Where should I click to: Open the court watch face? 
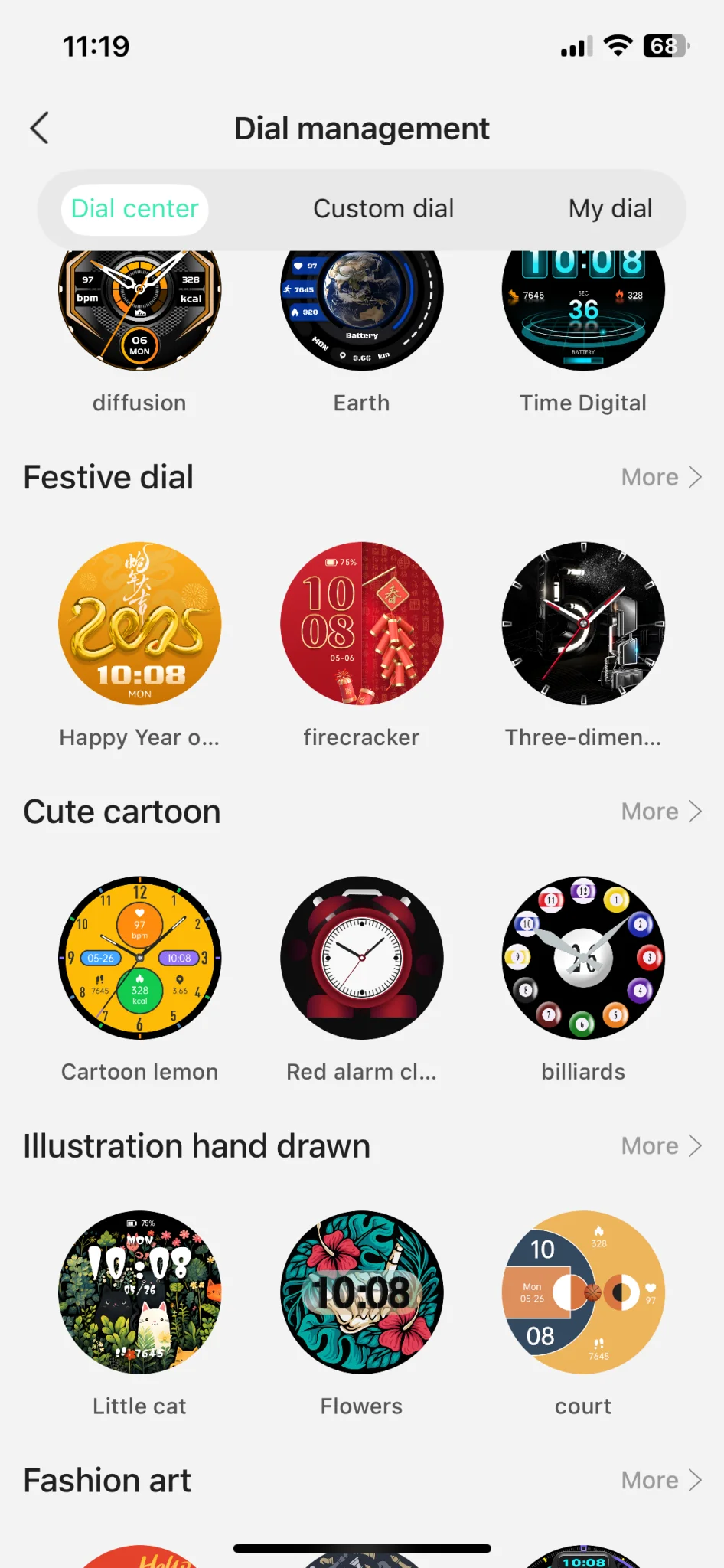[x=583, y=1292]
